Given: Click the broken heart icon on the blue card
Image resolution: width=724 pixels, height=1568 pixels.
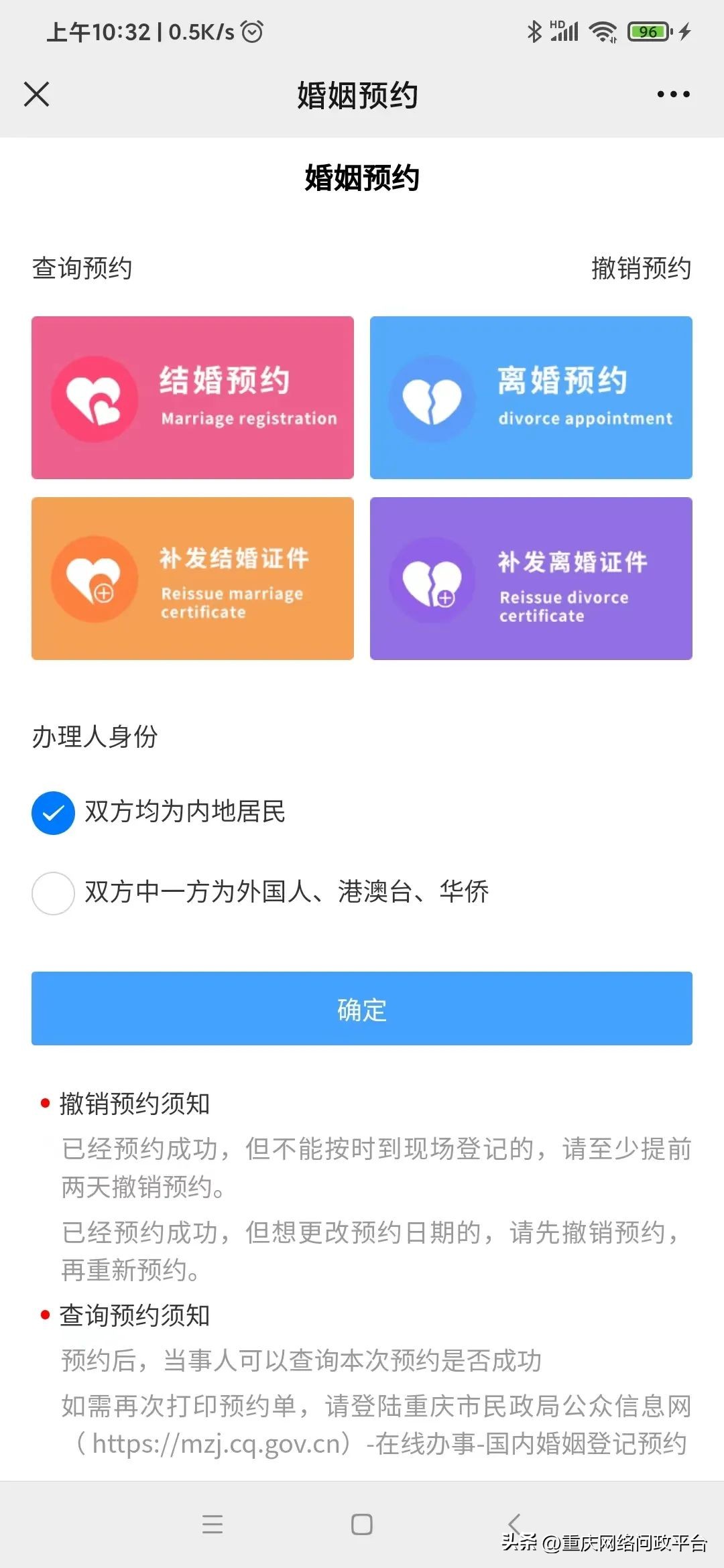Looking at the screenshot, I should pos(432,397).
